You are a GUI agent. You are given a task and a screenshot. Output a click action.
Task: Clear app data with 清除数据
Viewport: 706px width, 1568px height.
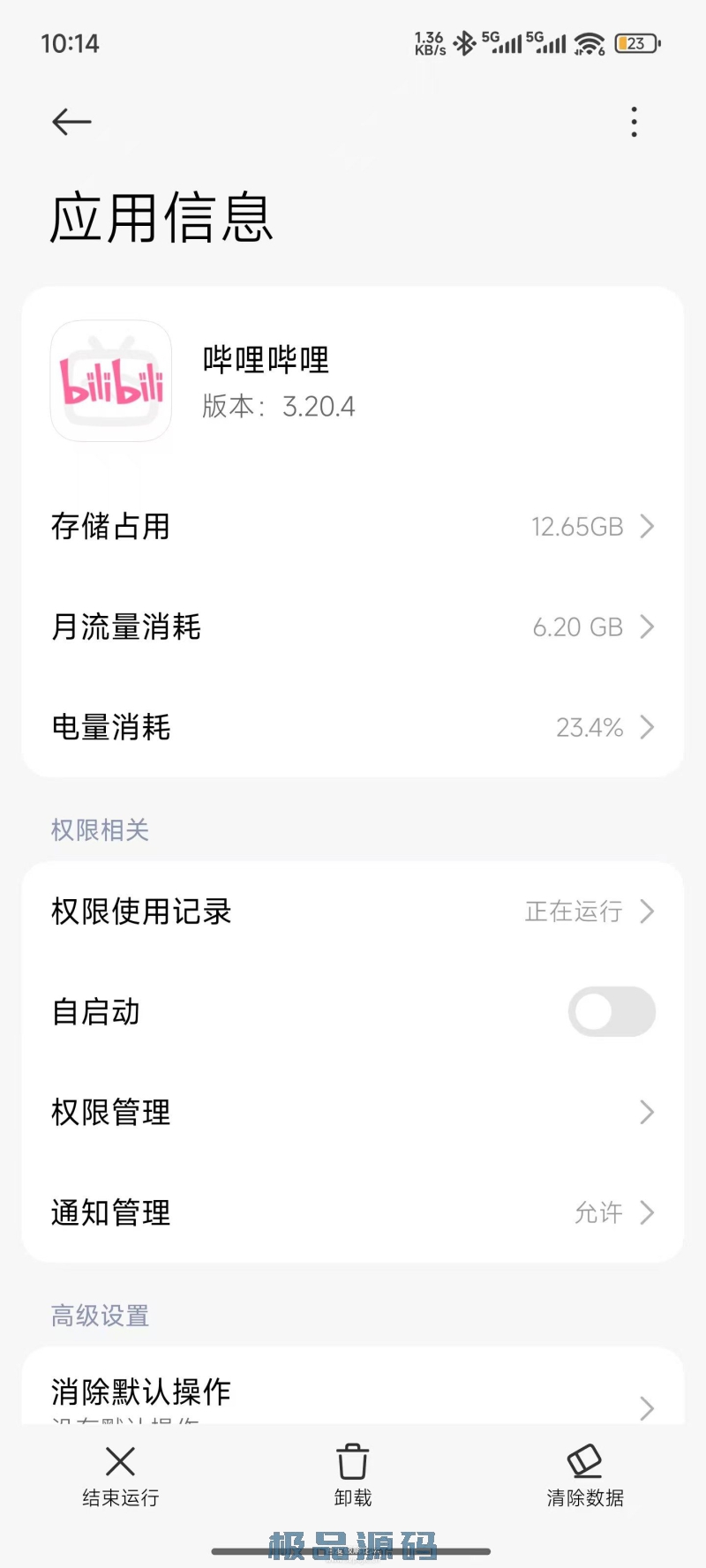tap(584, 1474)
